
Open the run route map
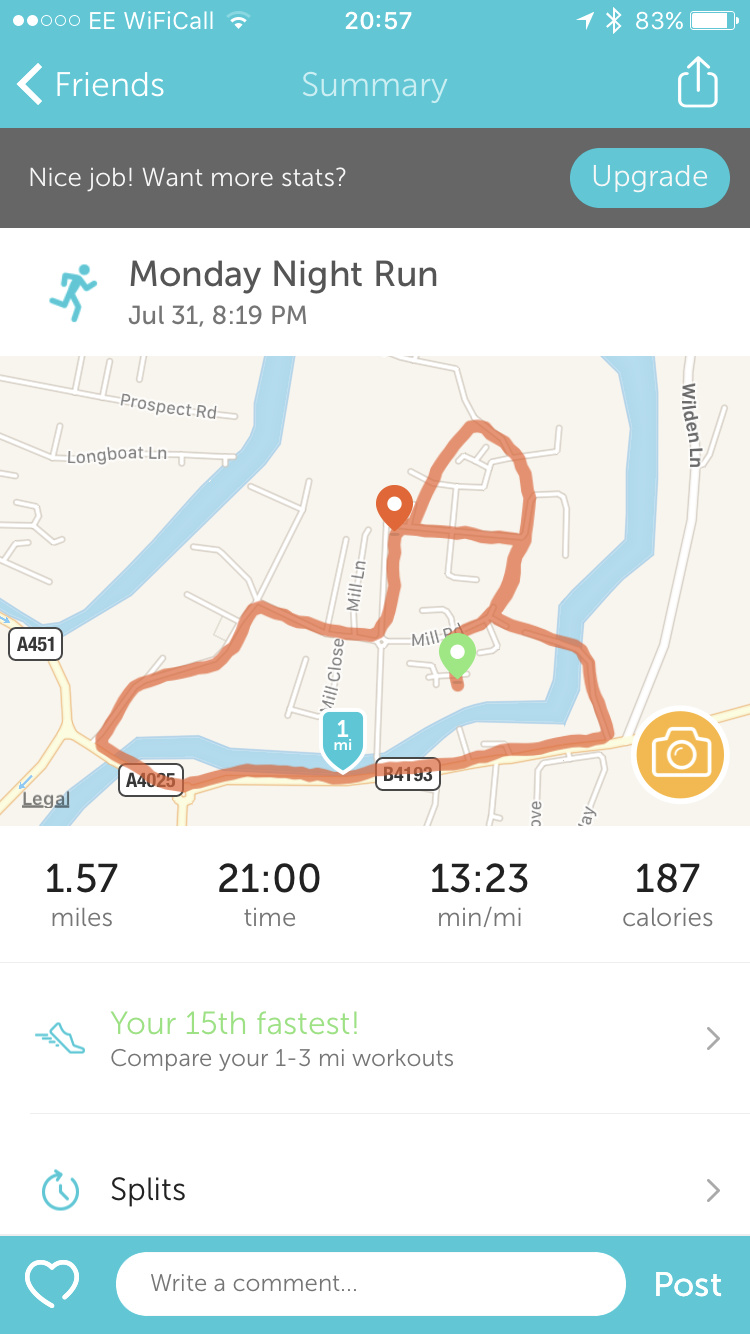(300, 560)
